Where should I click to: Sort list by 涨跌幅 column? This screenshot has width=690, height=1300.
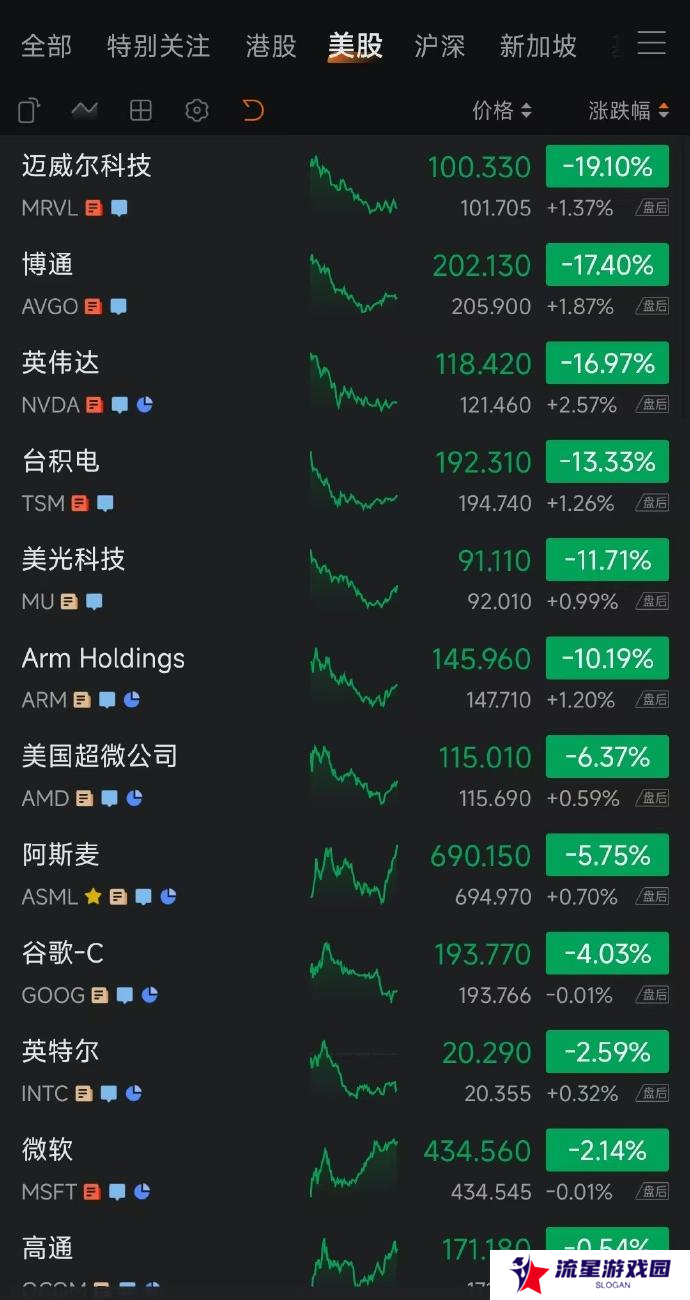(629, 110)
